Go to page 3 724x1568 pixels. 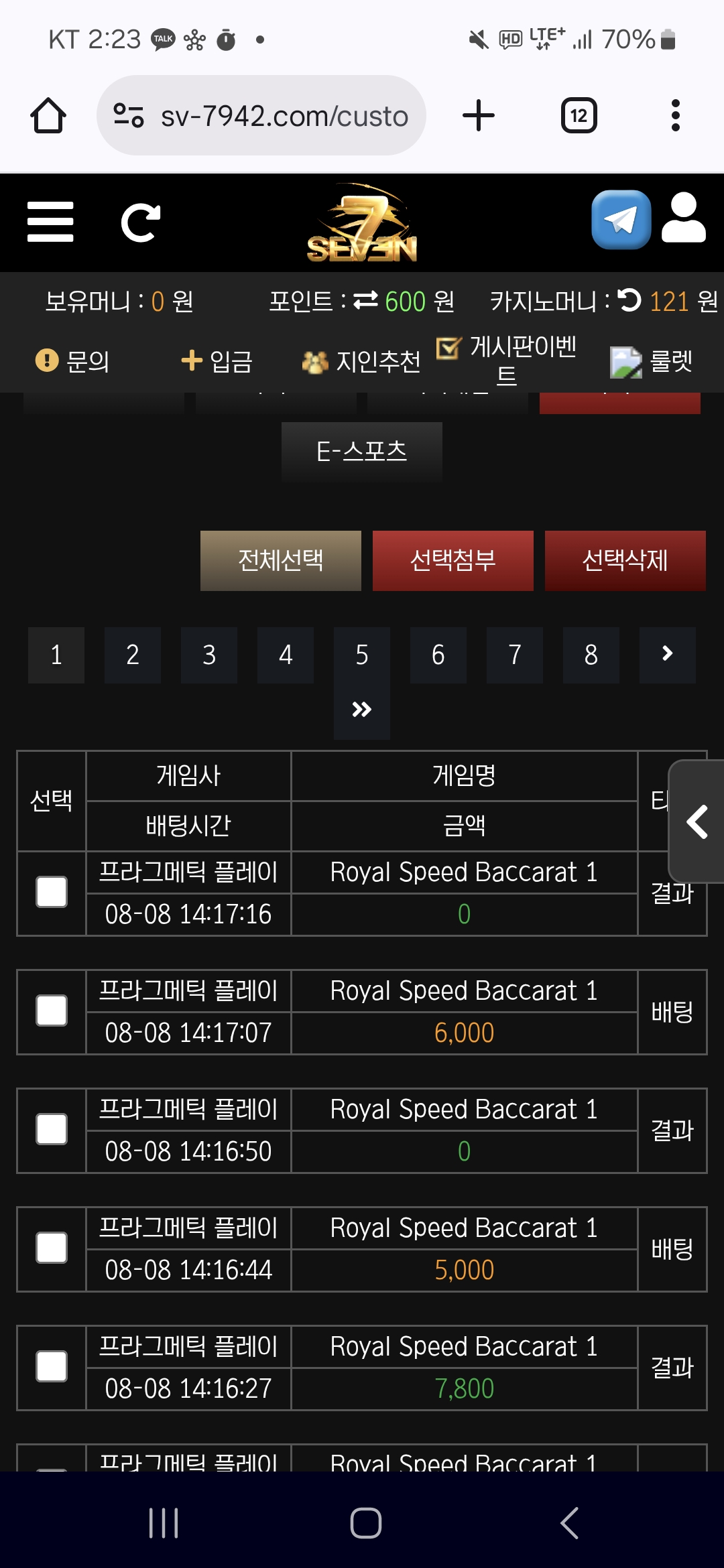tap(209, 655)
